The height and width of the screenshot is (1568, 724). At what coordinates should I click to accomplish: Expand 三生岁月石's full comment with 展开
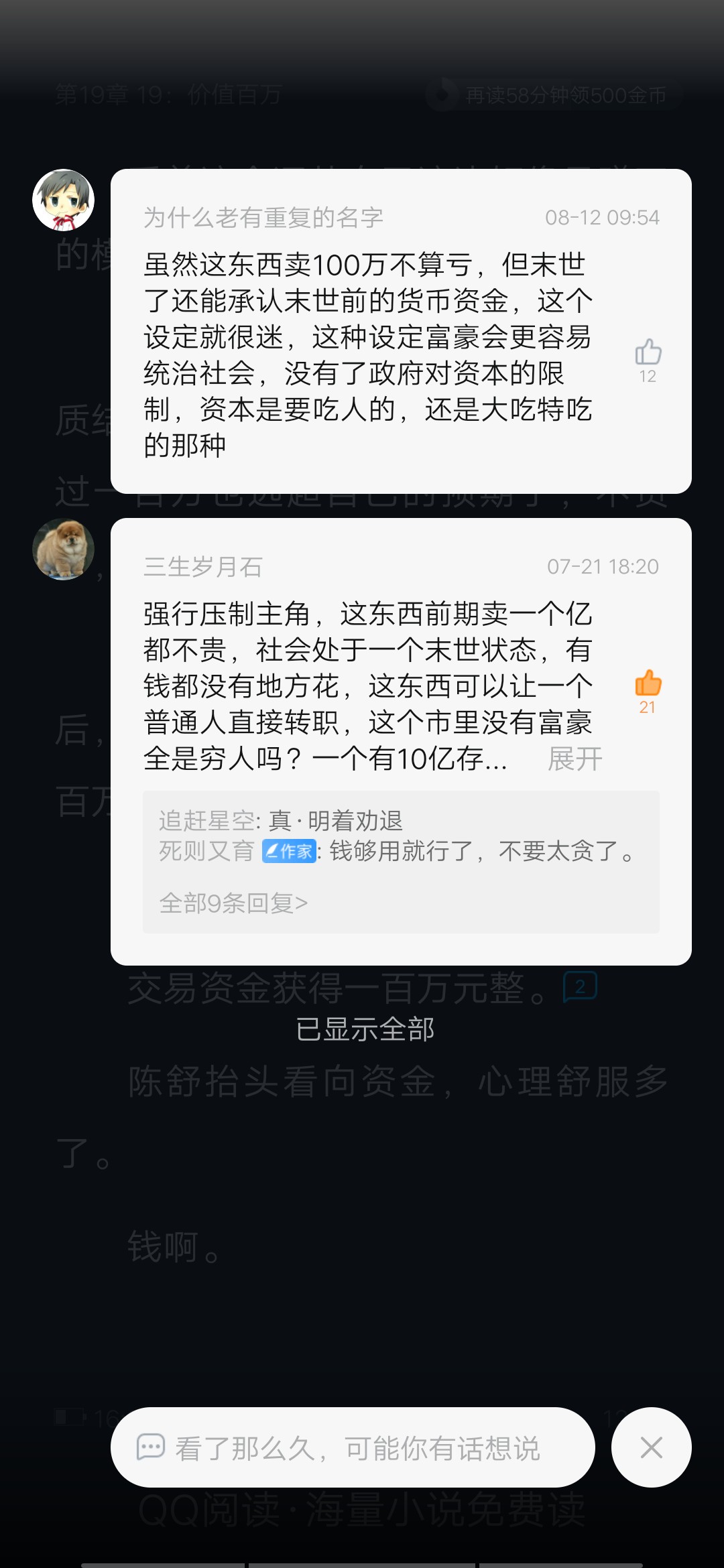[575, 759]
